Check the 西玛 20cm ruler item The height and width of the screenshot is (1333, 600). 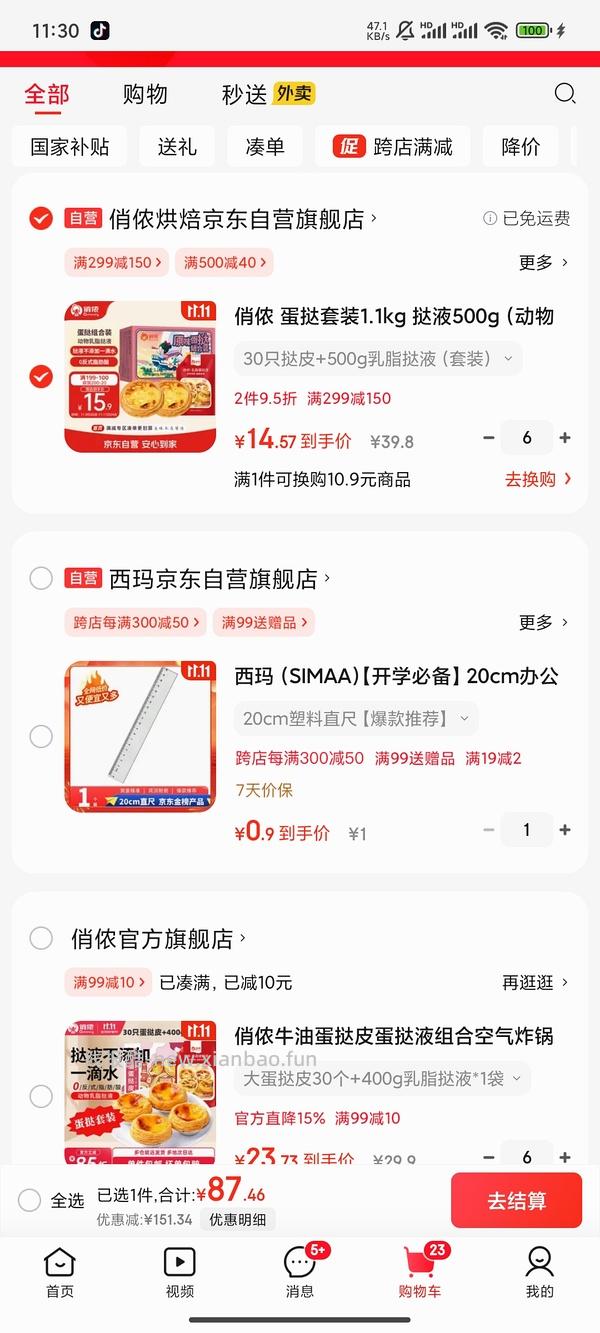(x=41, y=737)
